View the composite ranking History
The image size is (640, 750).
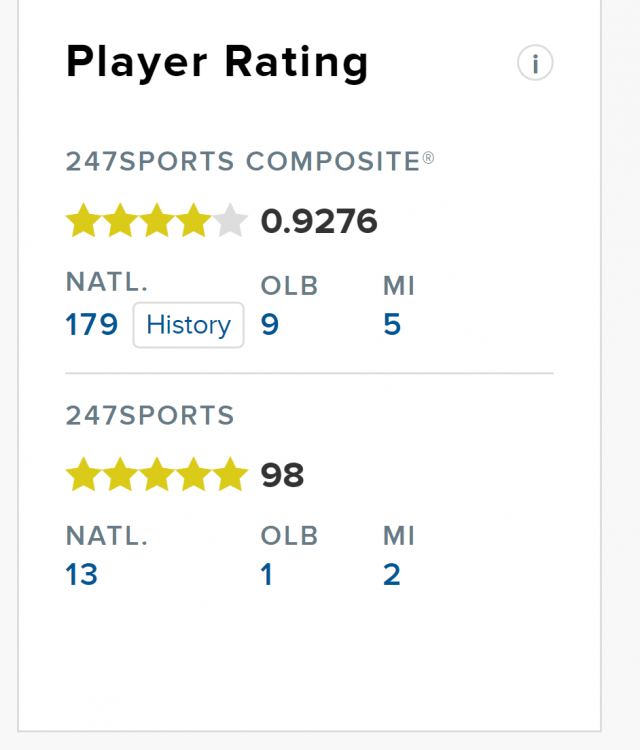[x=188, y=325]
